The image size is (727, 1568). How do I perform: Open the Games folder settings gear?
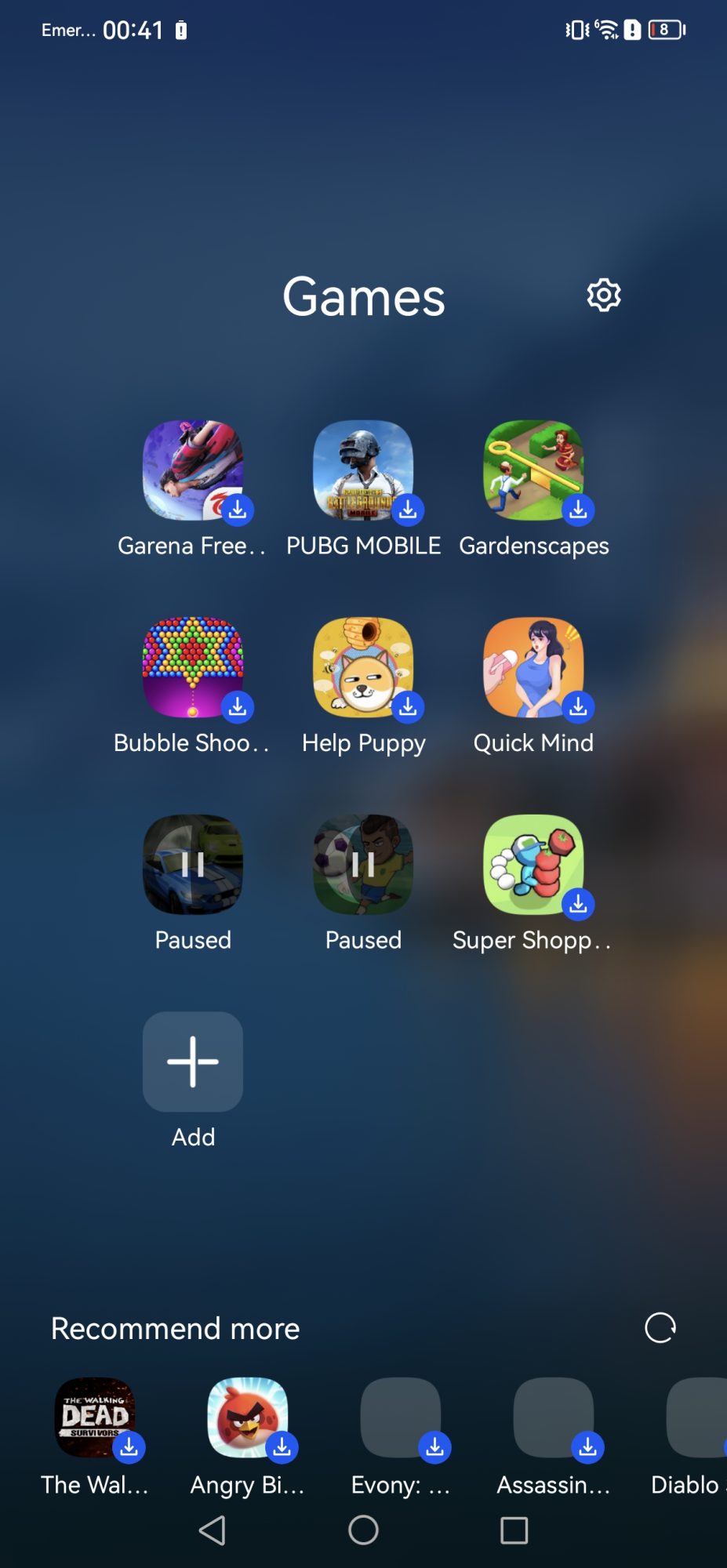603,296
